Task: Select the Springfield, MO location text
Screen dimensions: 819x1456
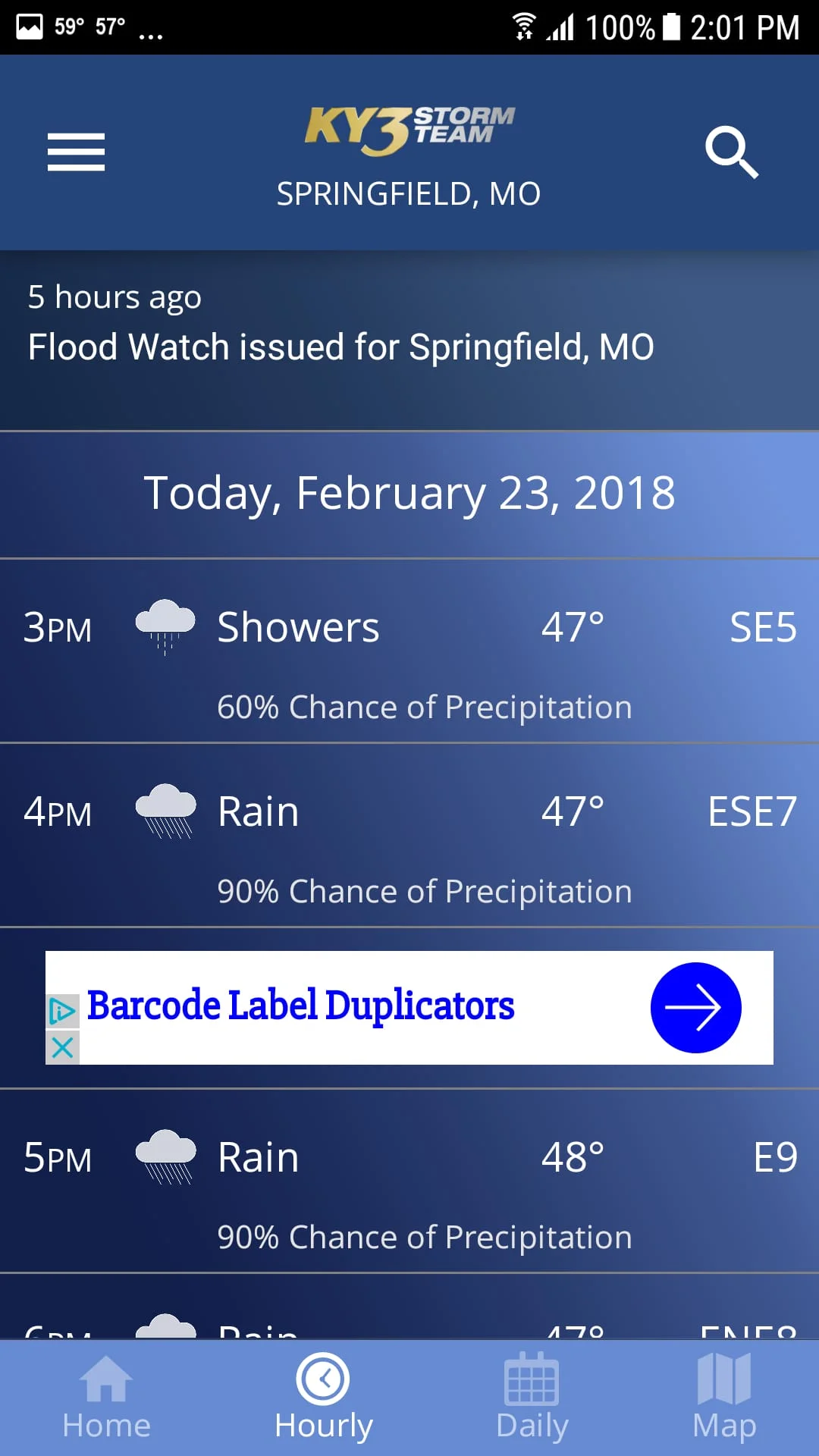Action: pyautogui.click(x=409, y=193)
